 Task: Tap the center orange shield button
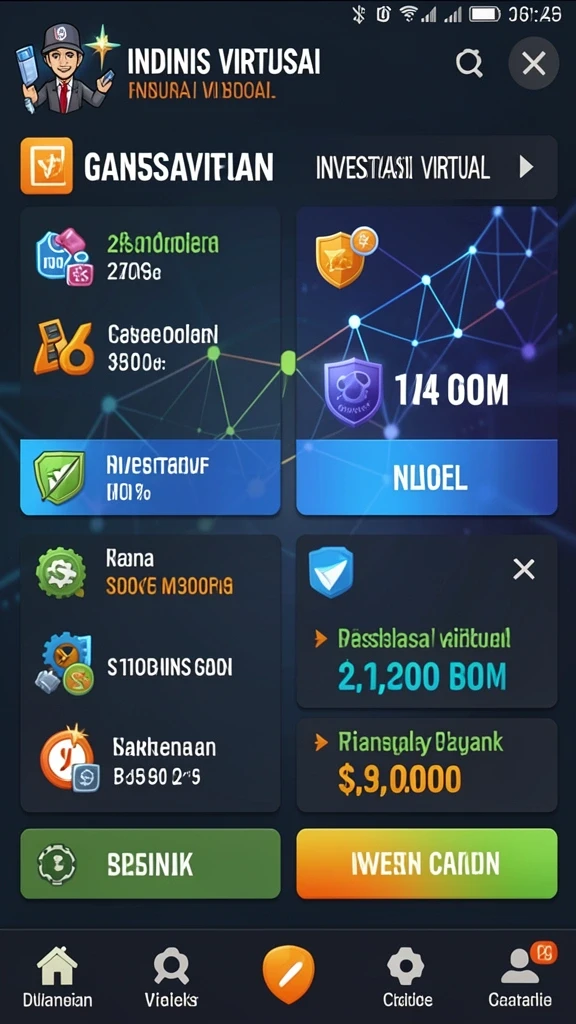point(288,974)
